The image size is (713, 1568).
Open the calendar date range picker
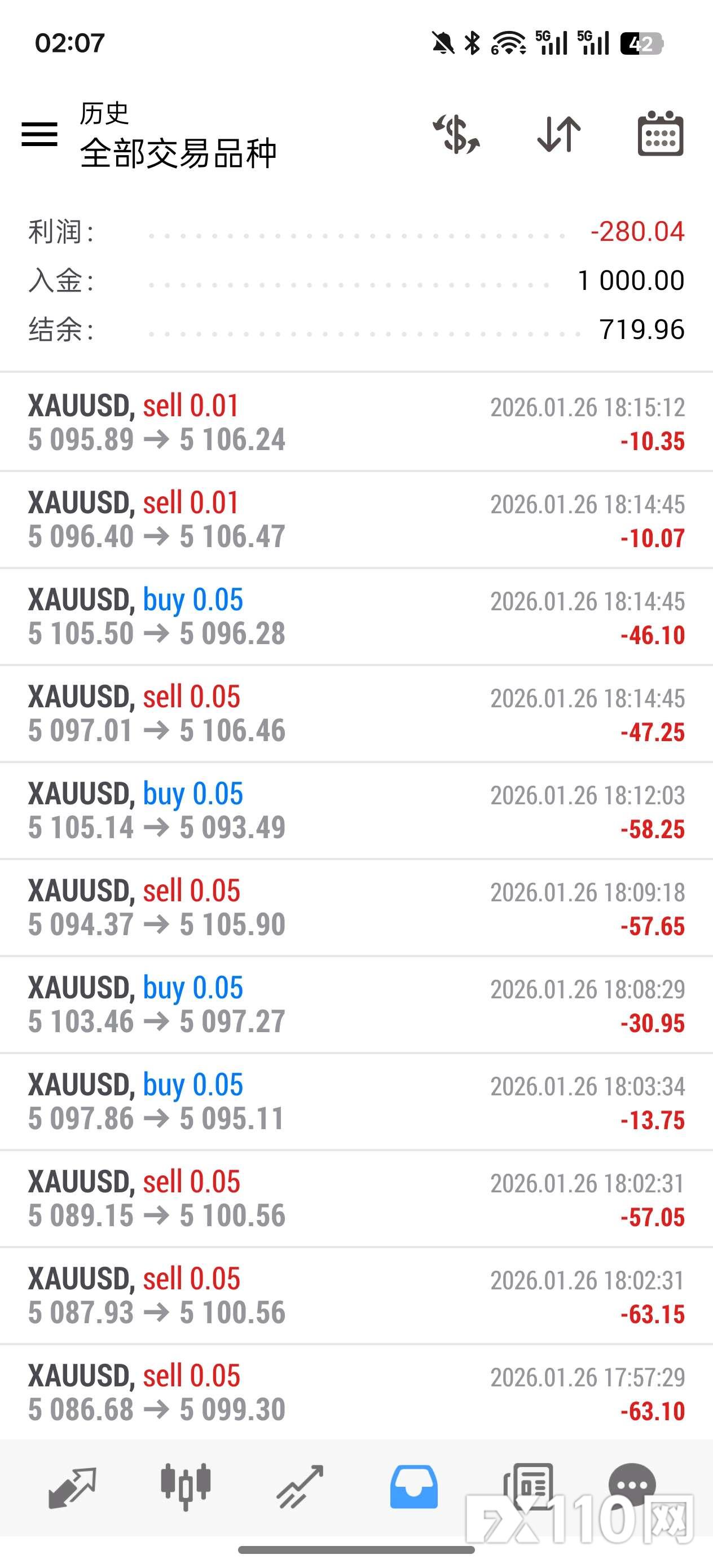pos(660,134)
